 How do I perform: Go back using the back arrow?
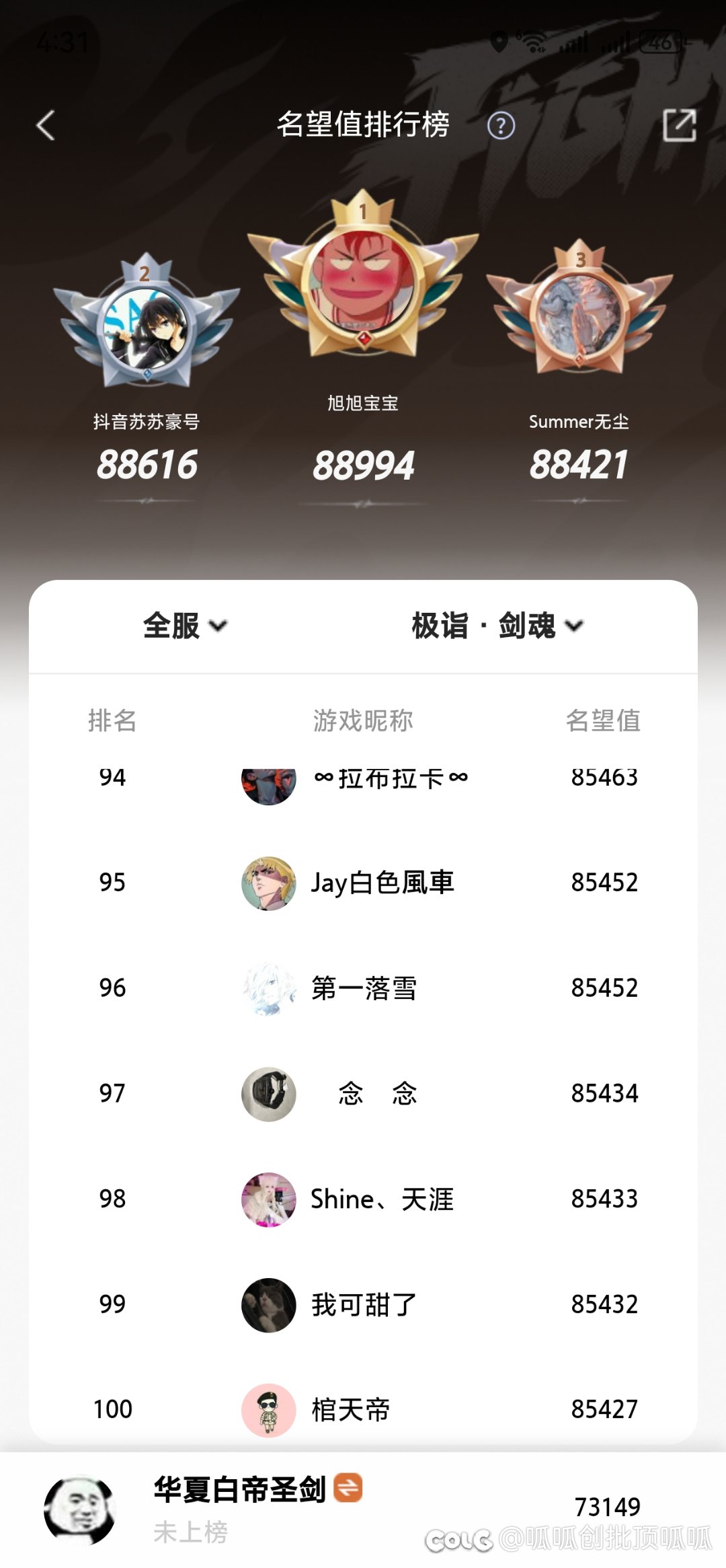click(x=46, y=126)
